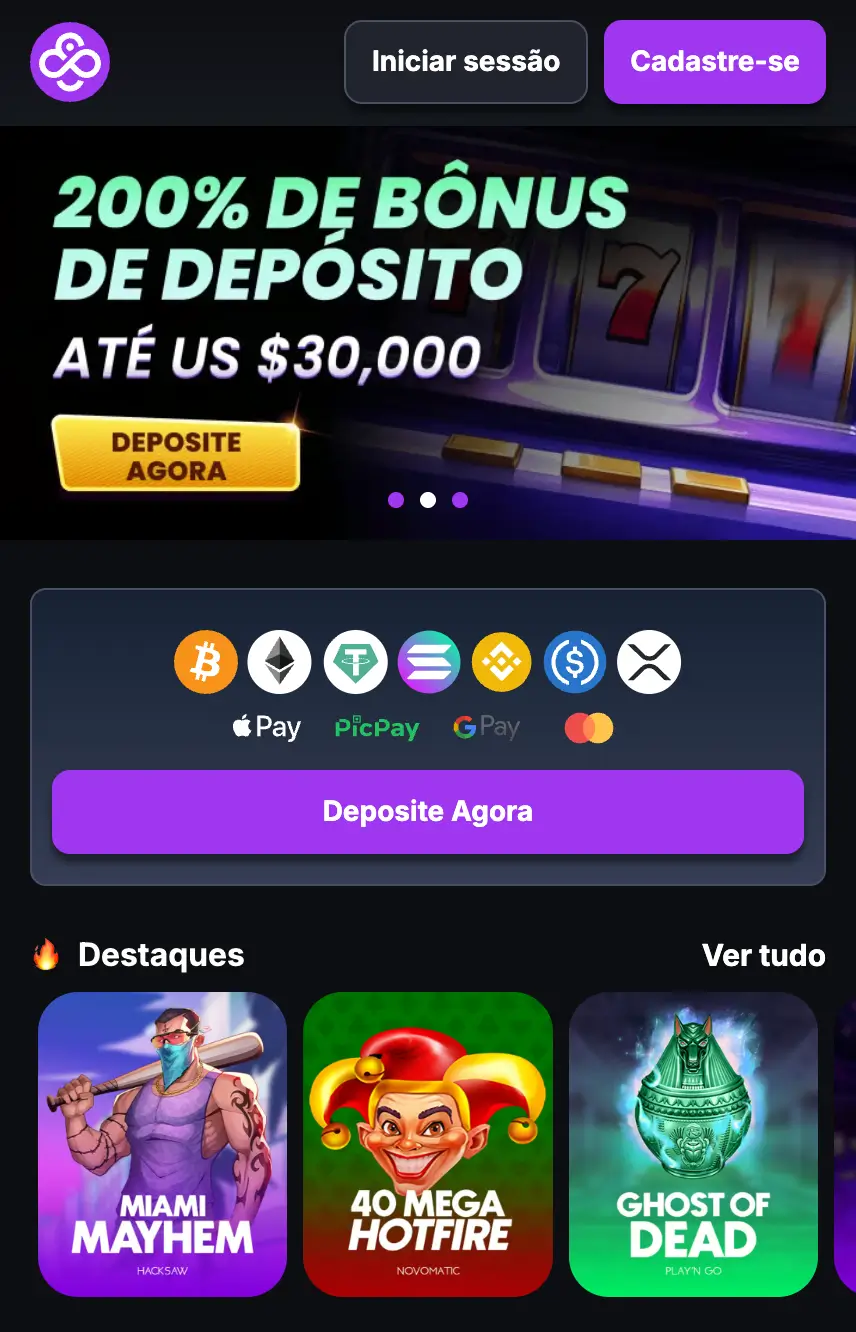
Task: Select the USDC dollar icon
Action: (575, 662)
